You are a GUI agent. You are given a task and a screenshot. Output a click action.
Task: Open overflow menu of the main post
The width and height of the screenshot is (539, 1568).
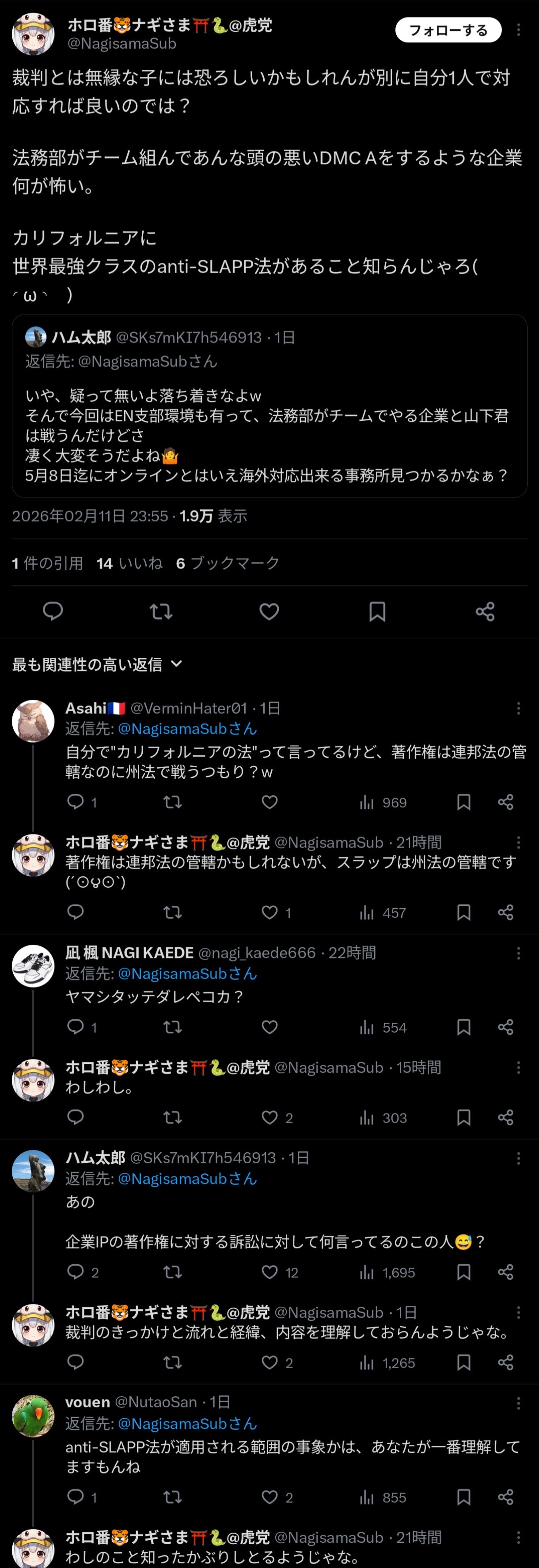518,30
